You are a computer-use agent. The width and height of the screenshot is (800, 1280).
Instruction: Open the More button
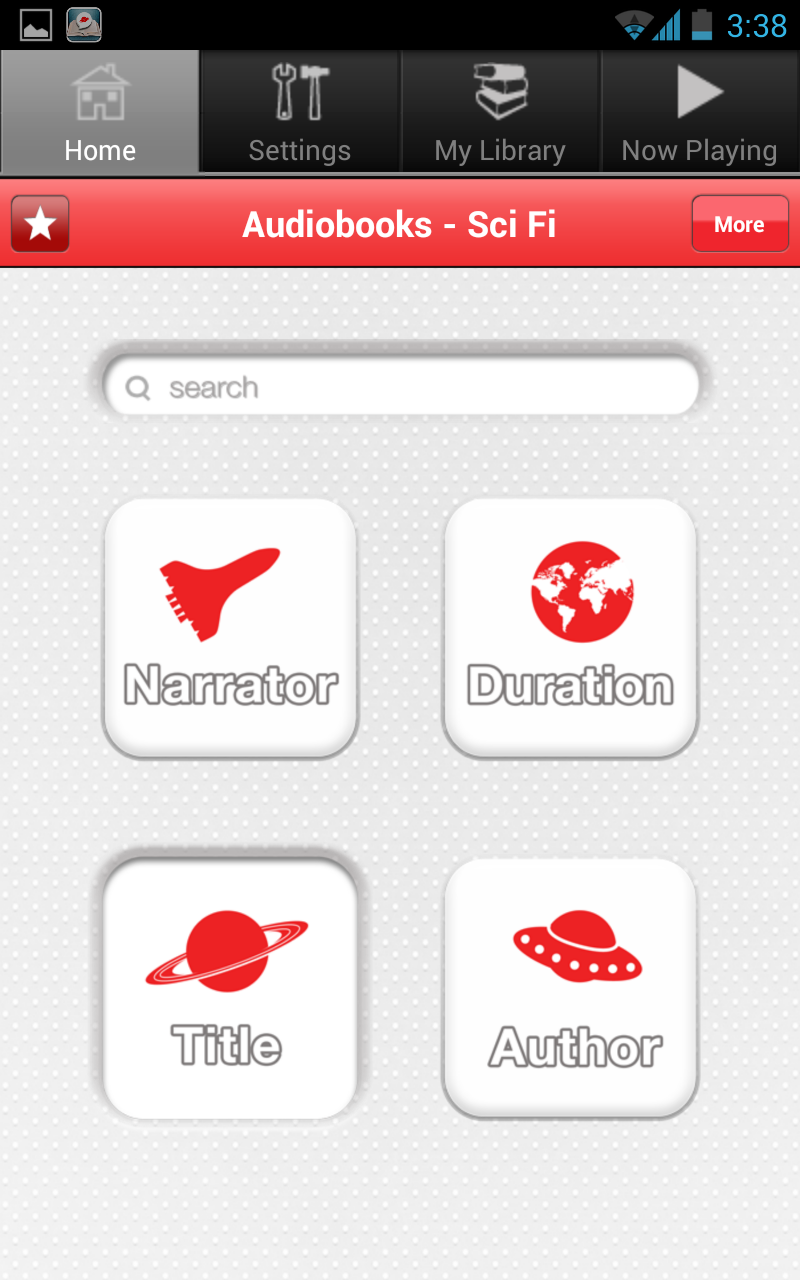(739, 224)
